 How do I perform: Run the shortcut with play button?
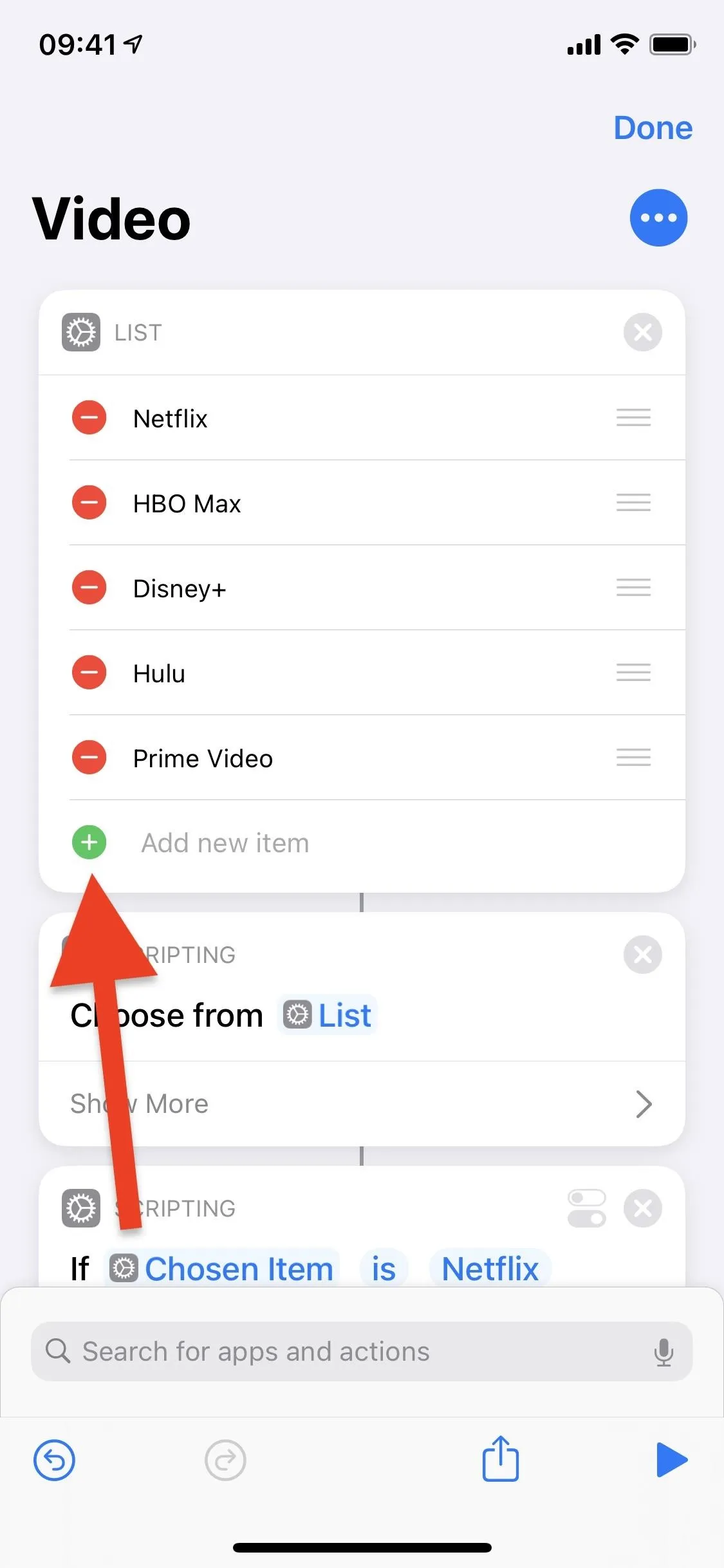671,1460
